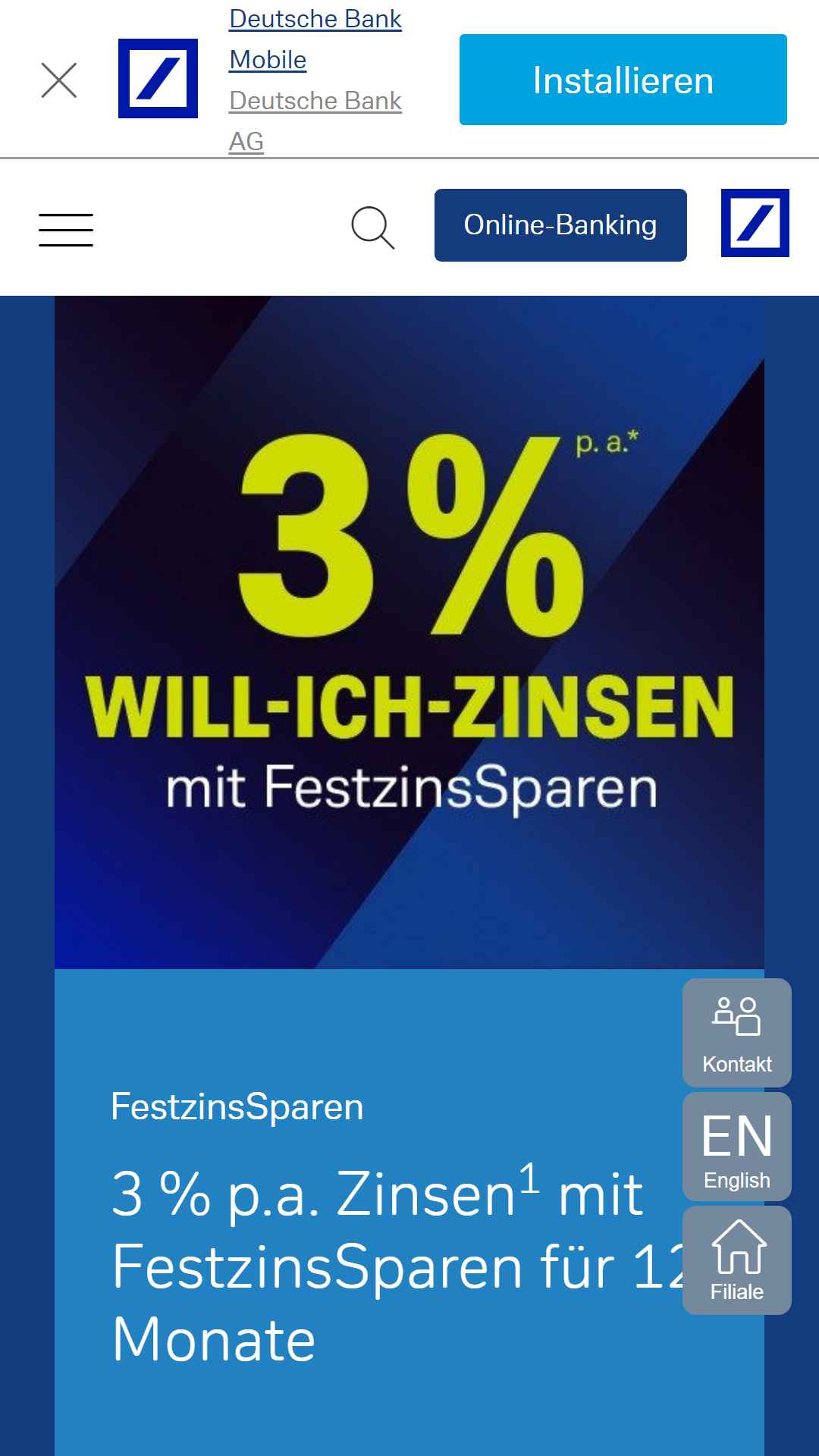Screen dimensions: 819x1456
Task: Tap the Deutsche Bank logo in header
Action: point(755,223)
